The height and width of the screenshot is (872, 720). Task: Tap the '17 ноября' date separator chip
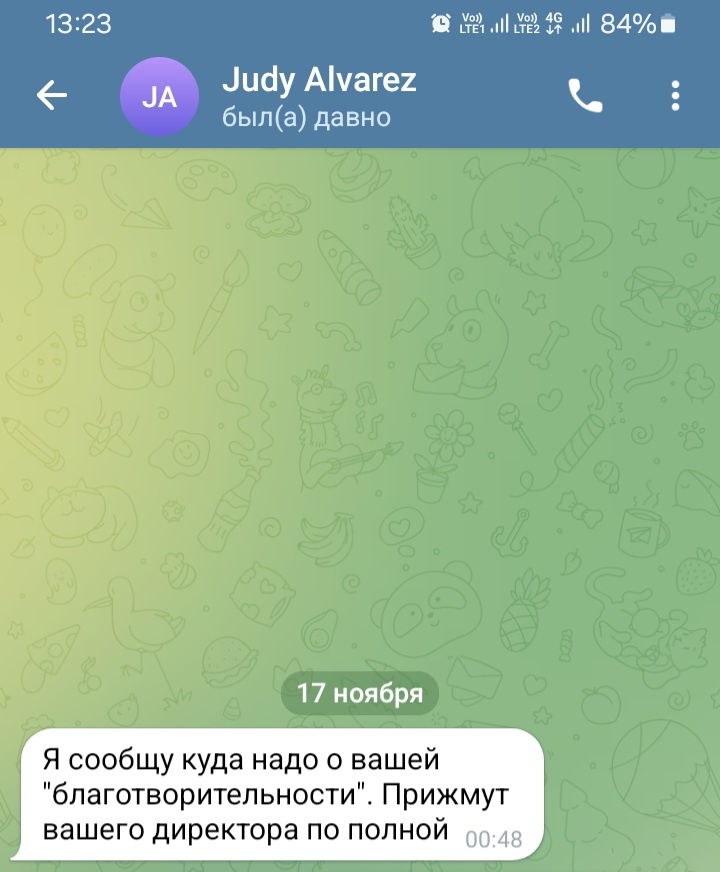click(x=360, y=690)
